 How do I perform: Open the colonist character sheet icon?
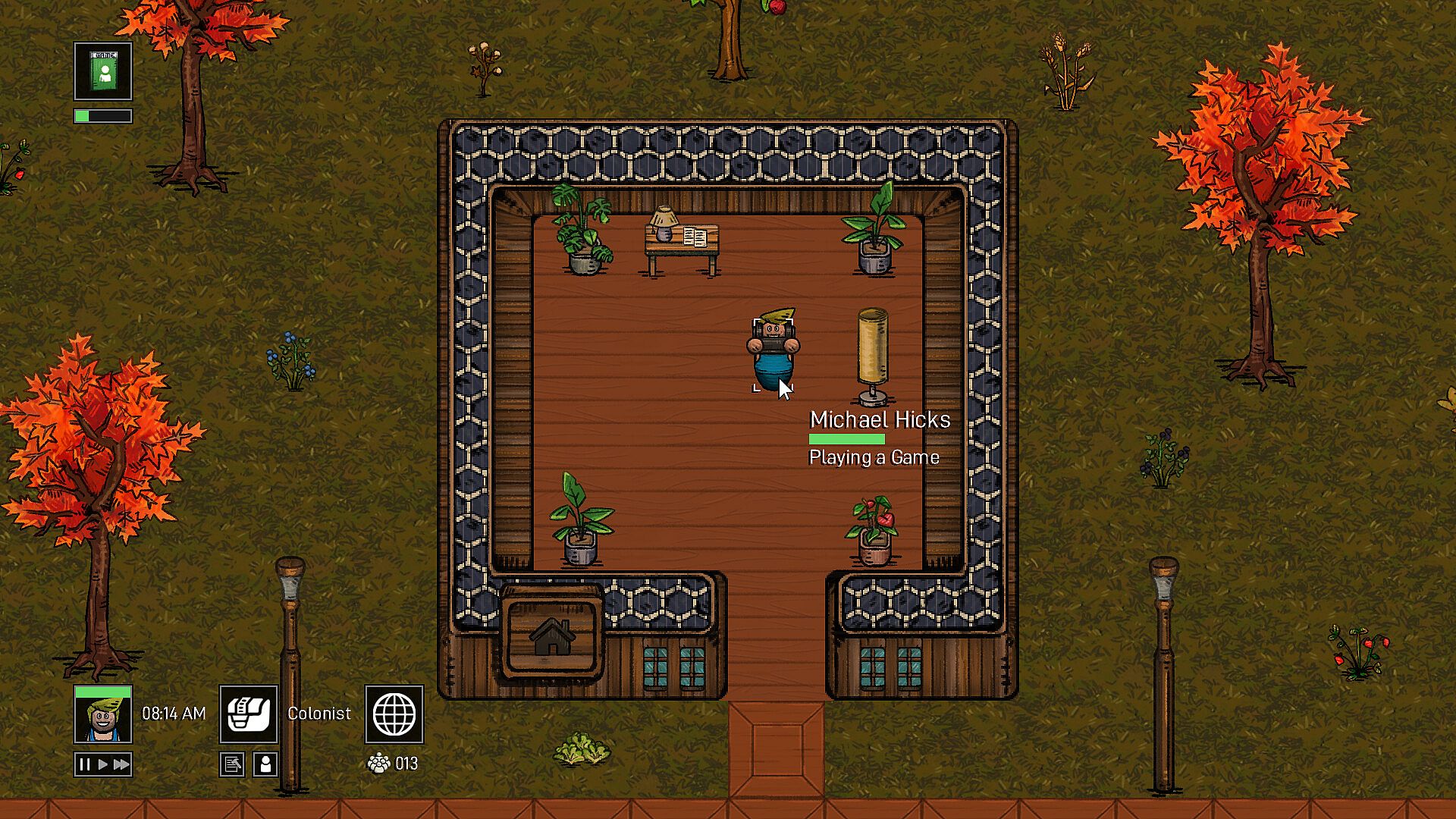265,764
